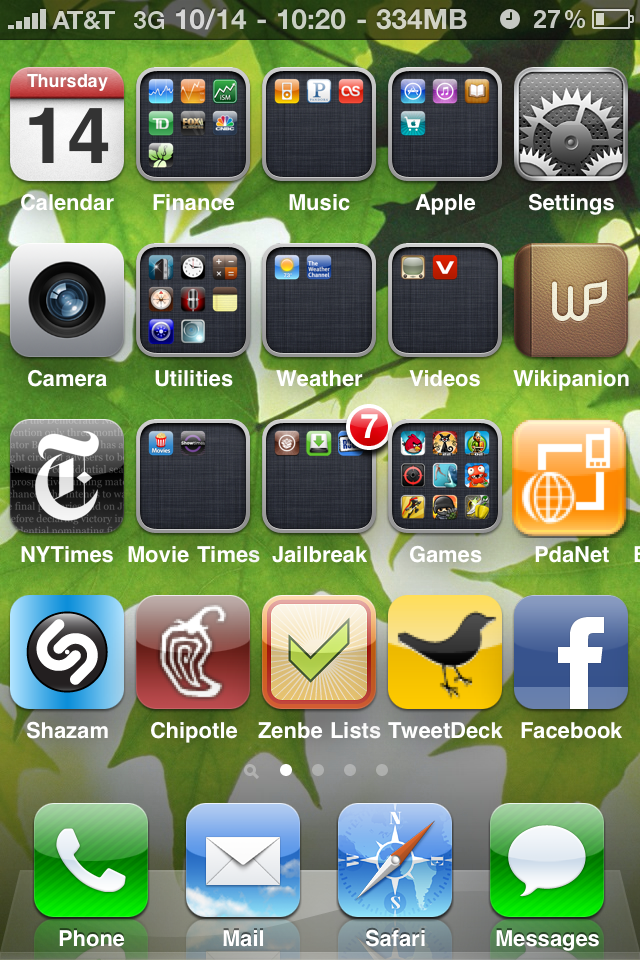
Task: Launch the Wikipanion app
Action: (571, 301)
